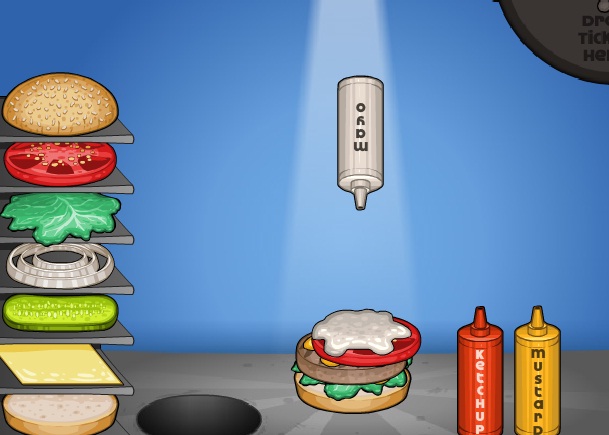The width and height of the screenshot is (609, 435).
Task: Grab the lettuce leaf topping
Action: [x=60, y=214]
